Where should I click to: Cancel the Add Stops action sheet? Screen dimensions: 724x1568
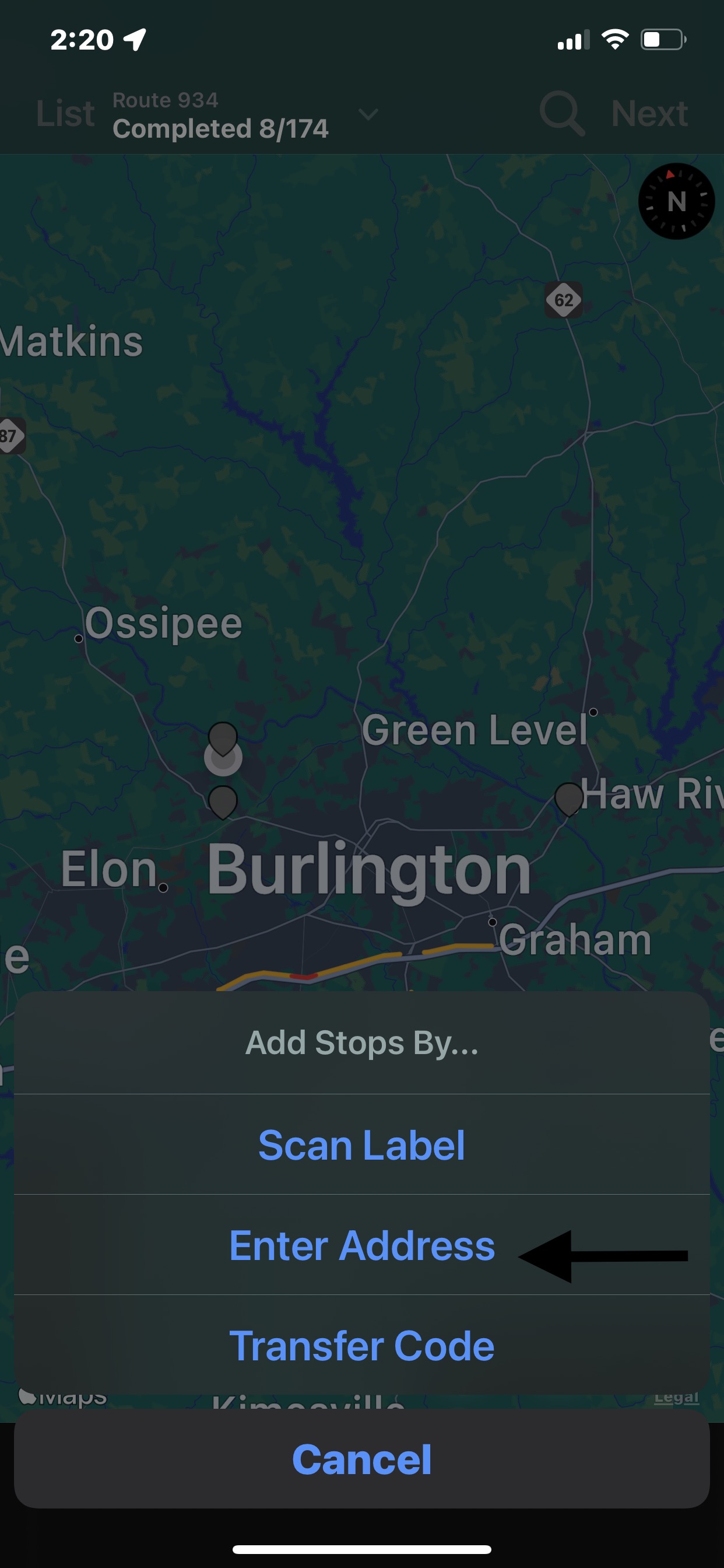click(x=361, y=1459)
